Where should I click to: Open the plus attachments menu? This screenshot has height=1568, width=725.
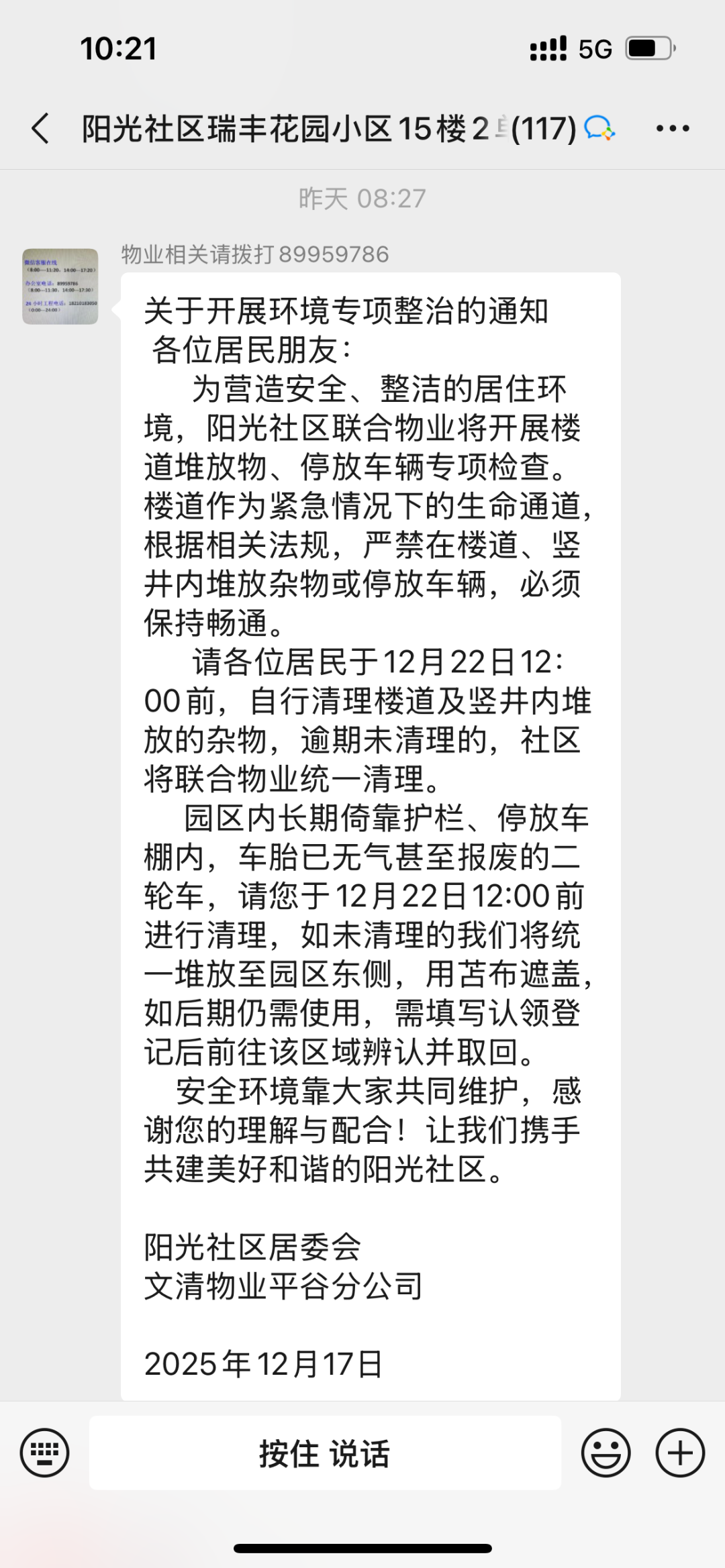[x=680, y=1454]
